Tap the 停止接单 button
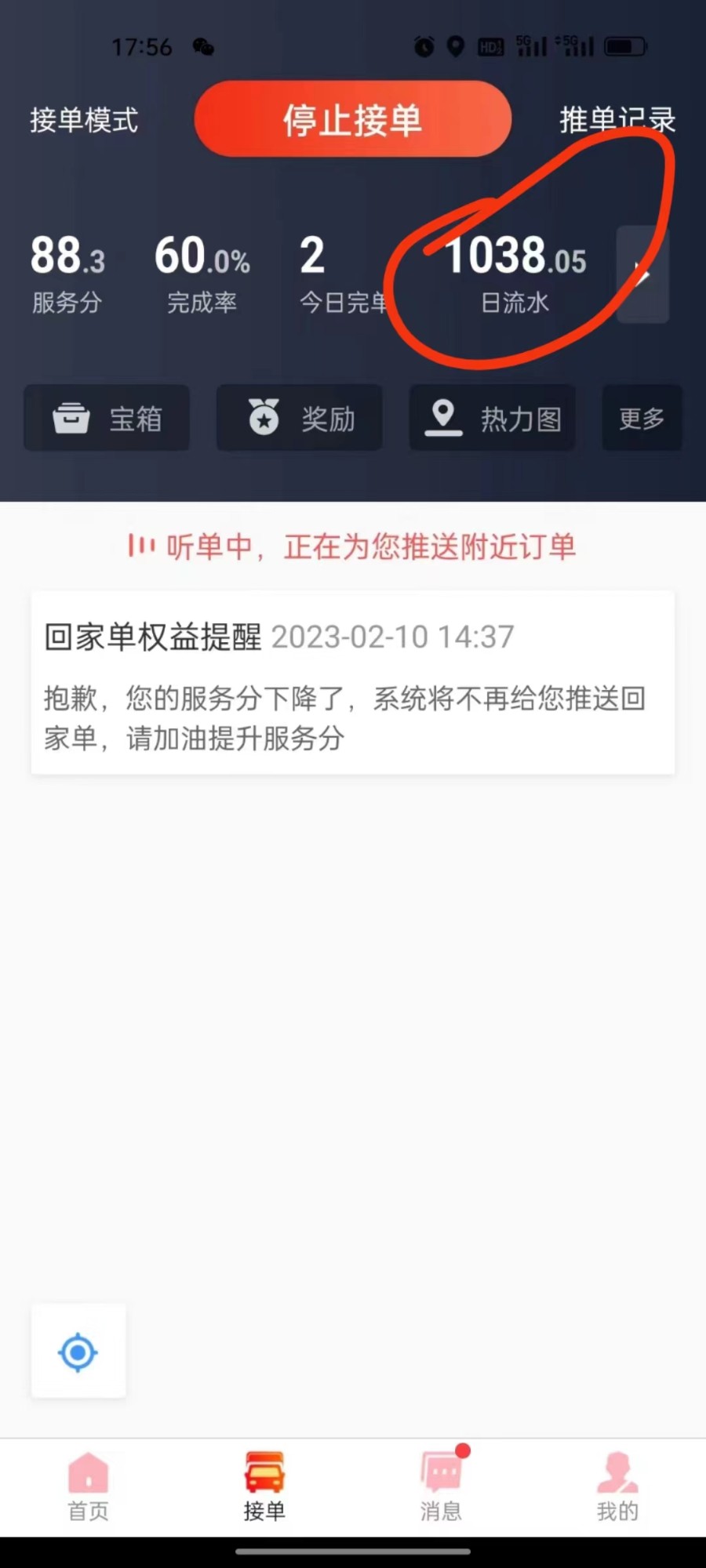This screenshot has width=706, height=1568. tap(352, 120)
